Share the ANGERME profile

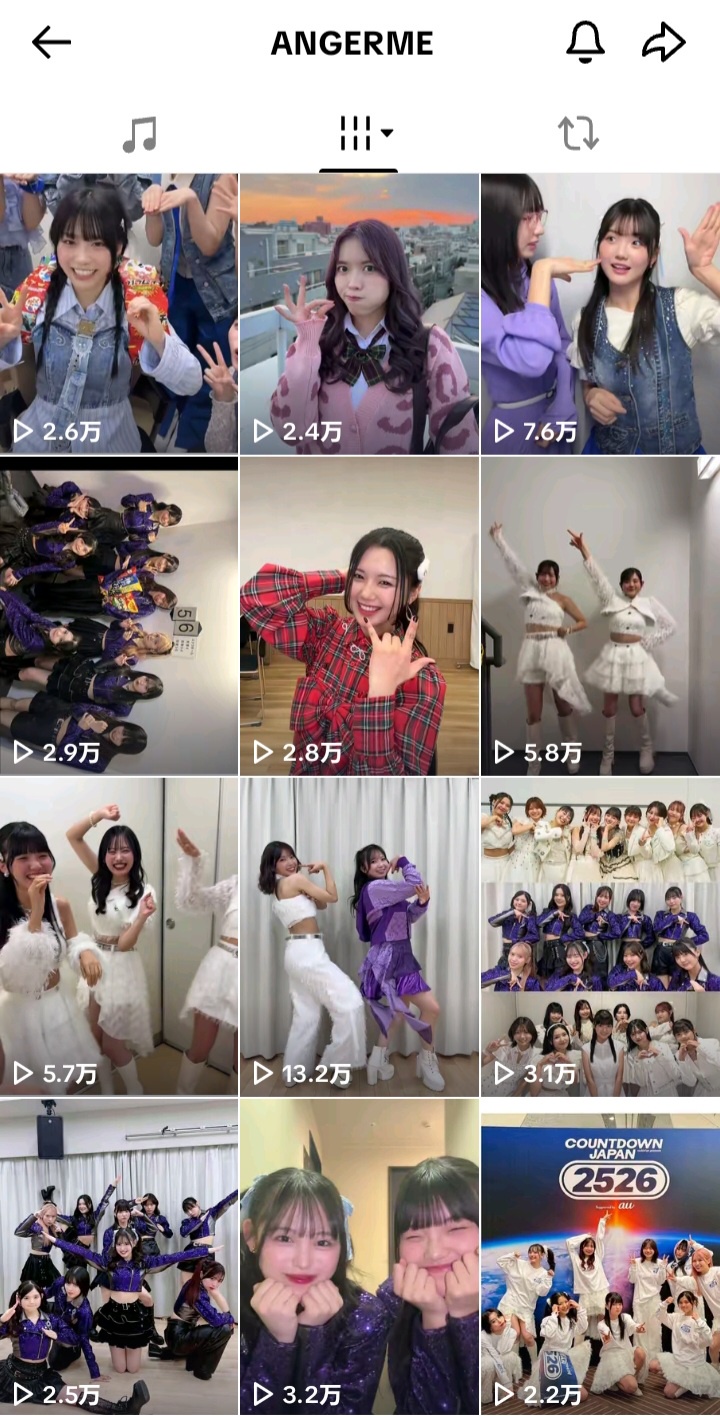tap(663, 43)
